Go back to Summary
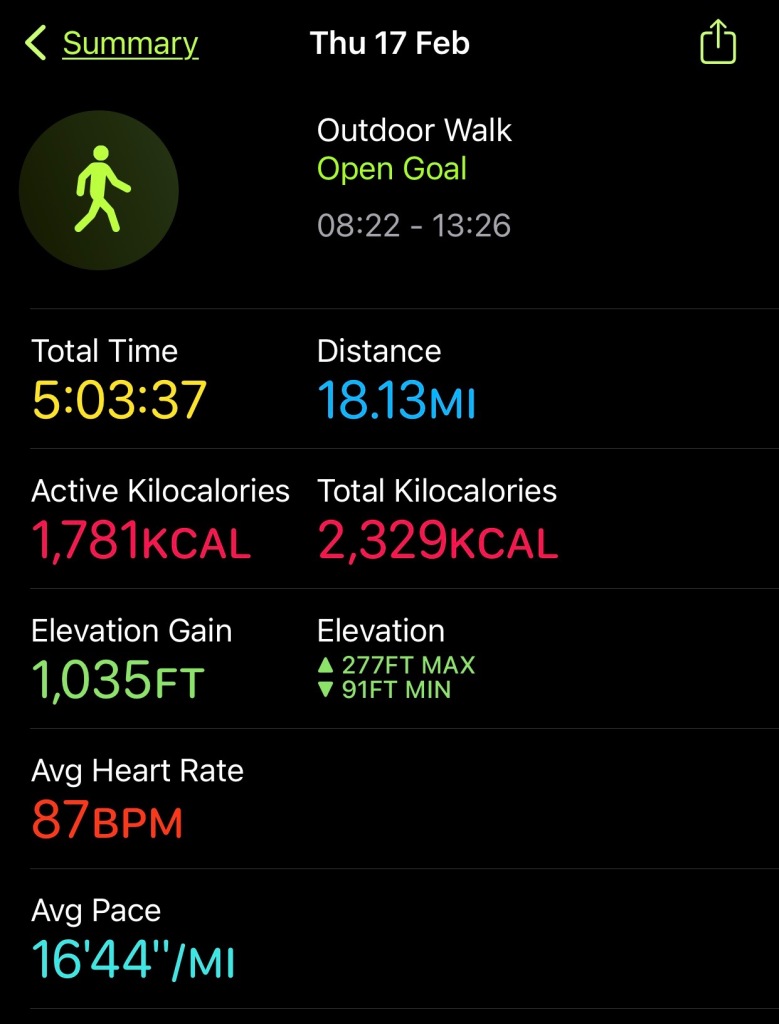 pyautogui.click(x=112, y=44)
